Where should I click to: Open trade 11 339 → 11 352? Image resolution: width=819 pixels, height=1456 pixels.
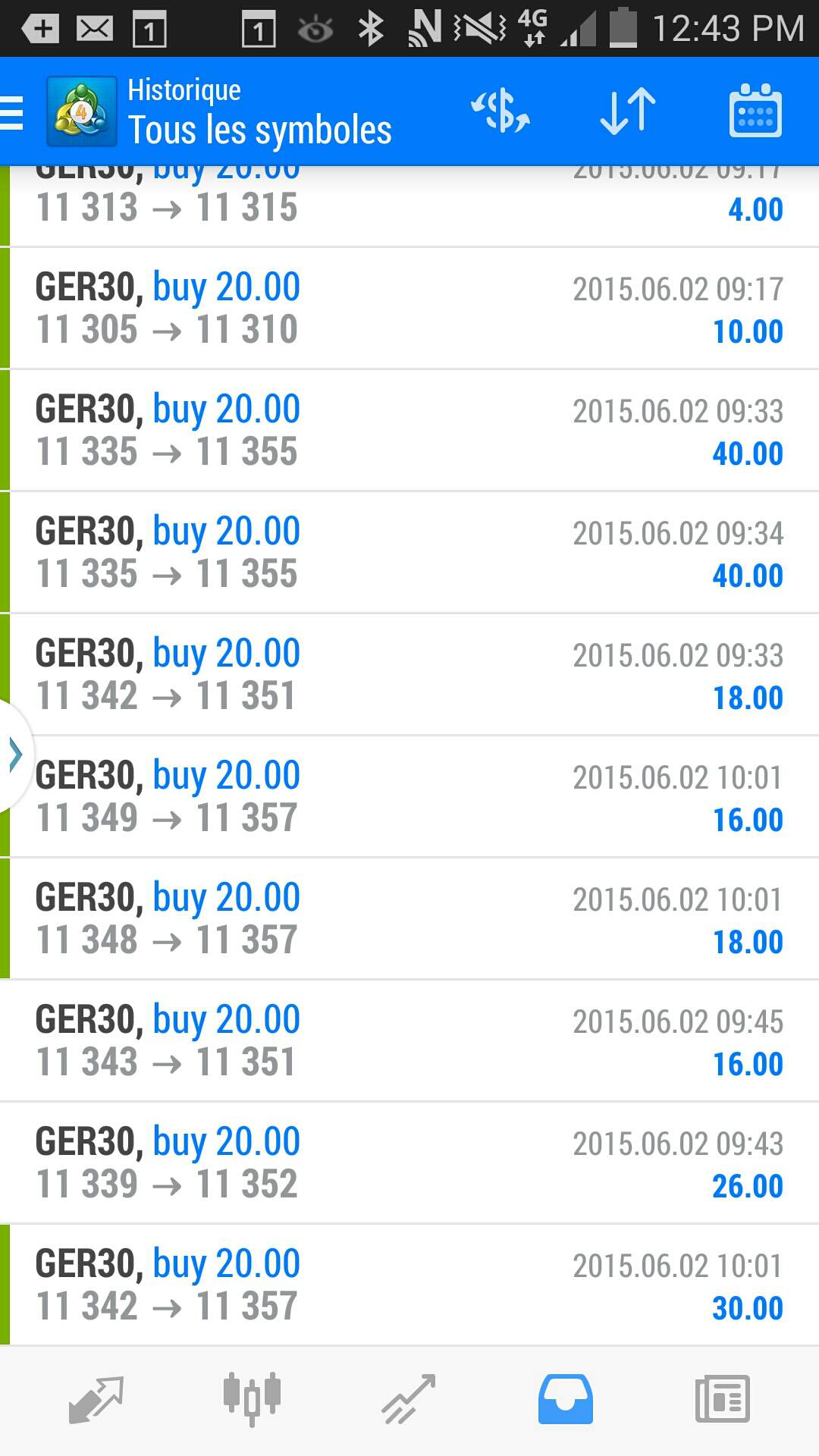(x=409, y=1163)
